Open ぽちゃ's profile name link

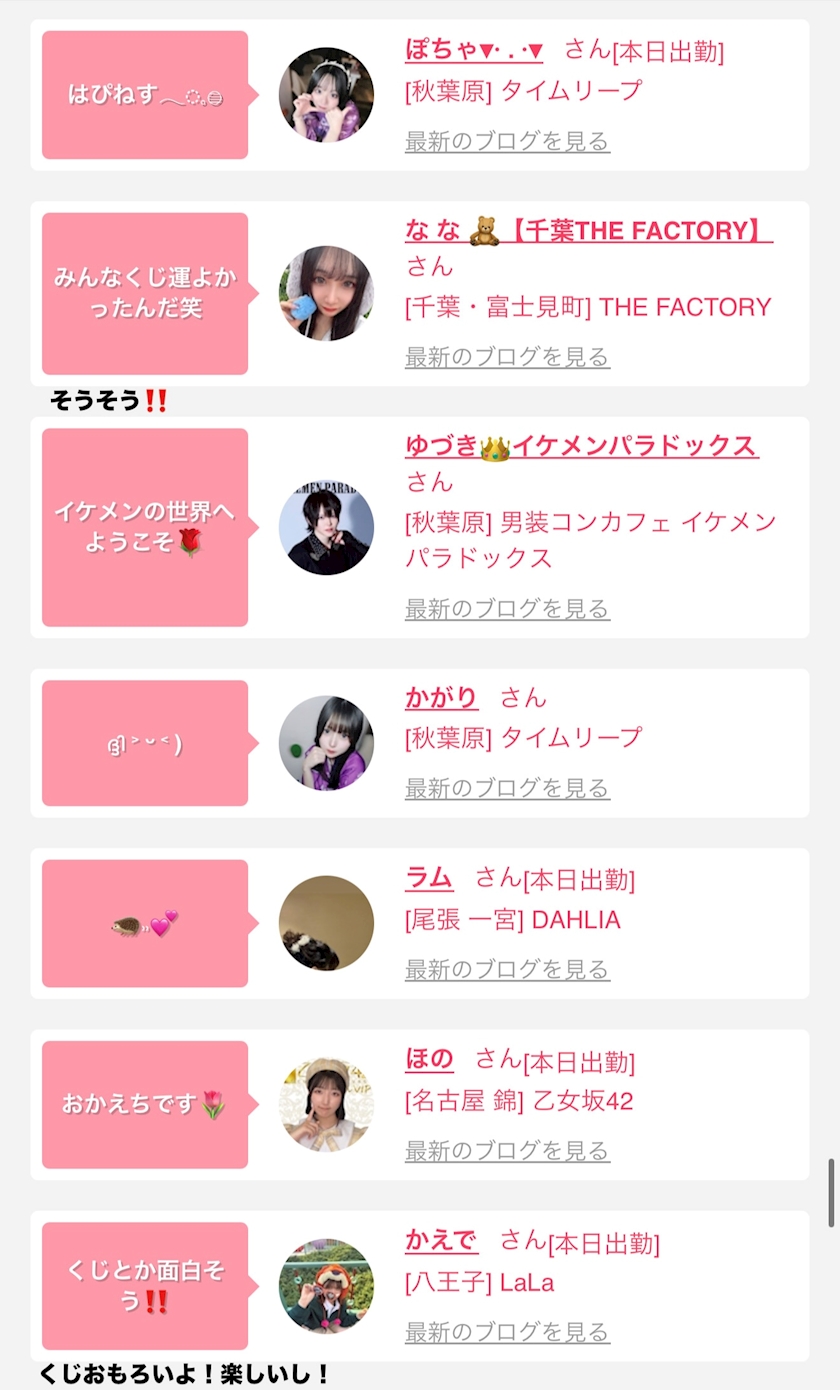coord(474,50)
